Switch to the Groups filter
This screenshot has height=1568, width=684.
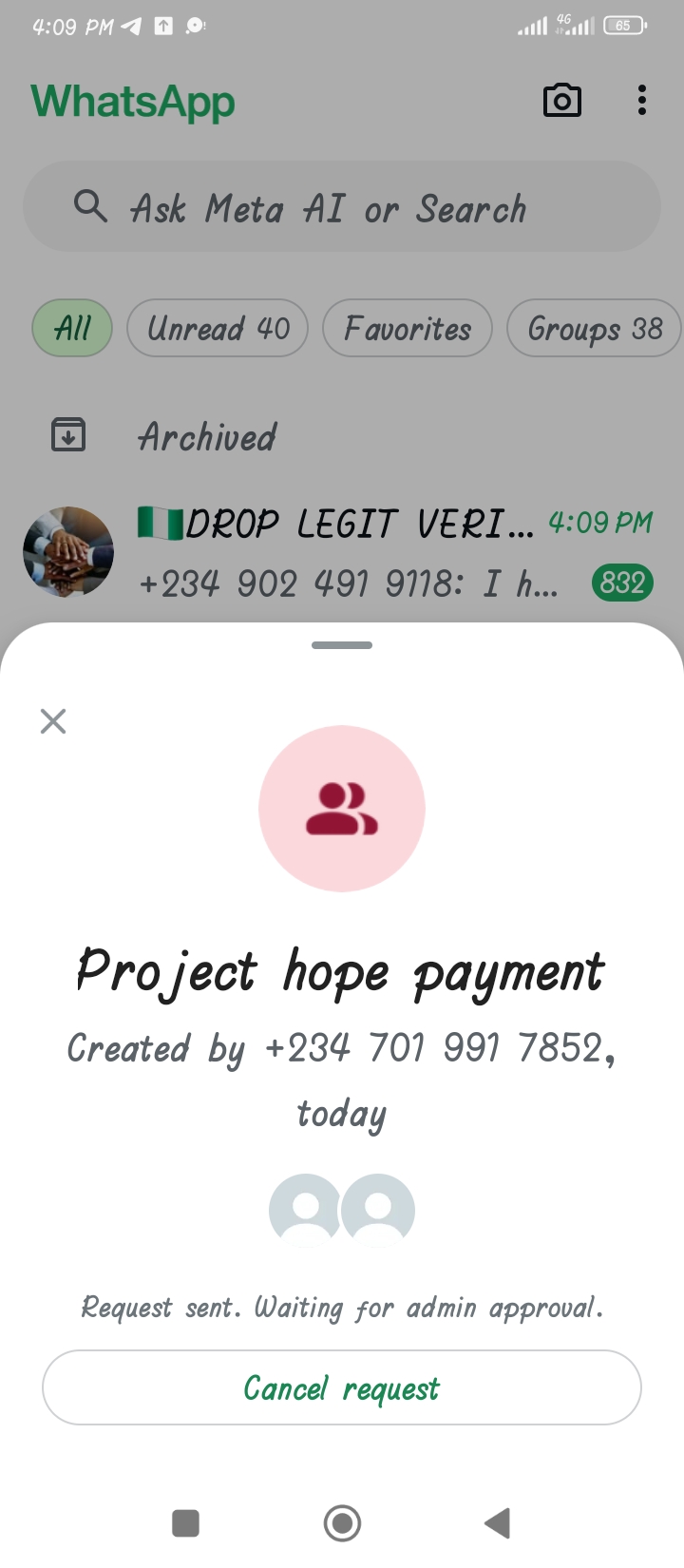pos(594,329)
